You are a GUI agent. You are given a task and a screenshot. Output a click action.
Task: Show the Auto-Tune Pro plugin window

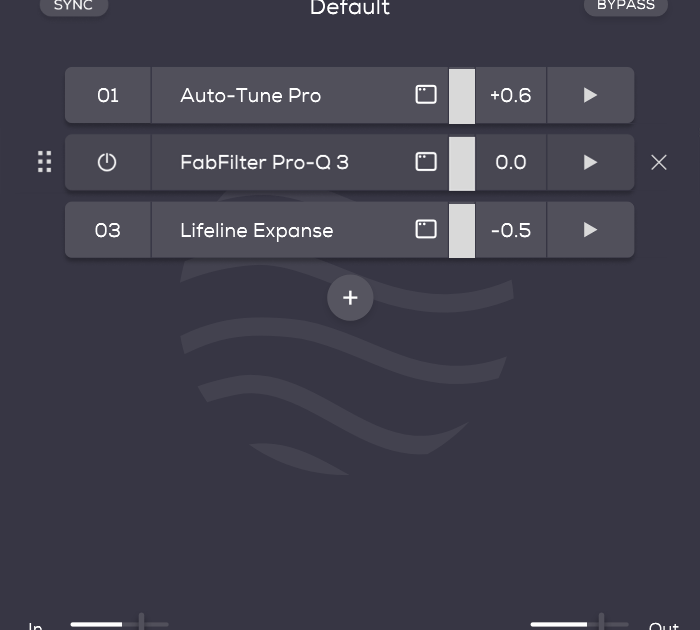tap(426, 95)
